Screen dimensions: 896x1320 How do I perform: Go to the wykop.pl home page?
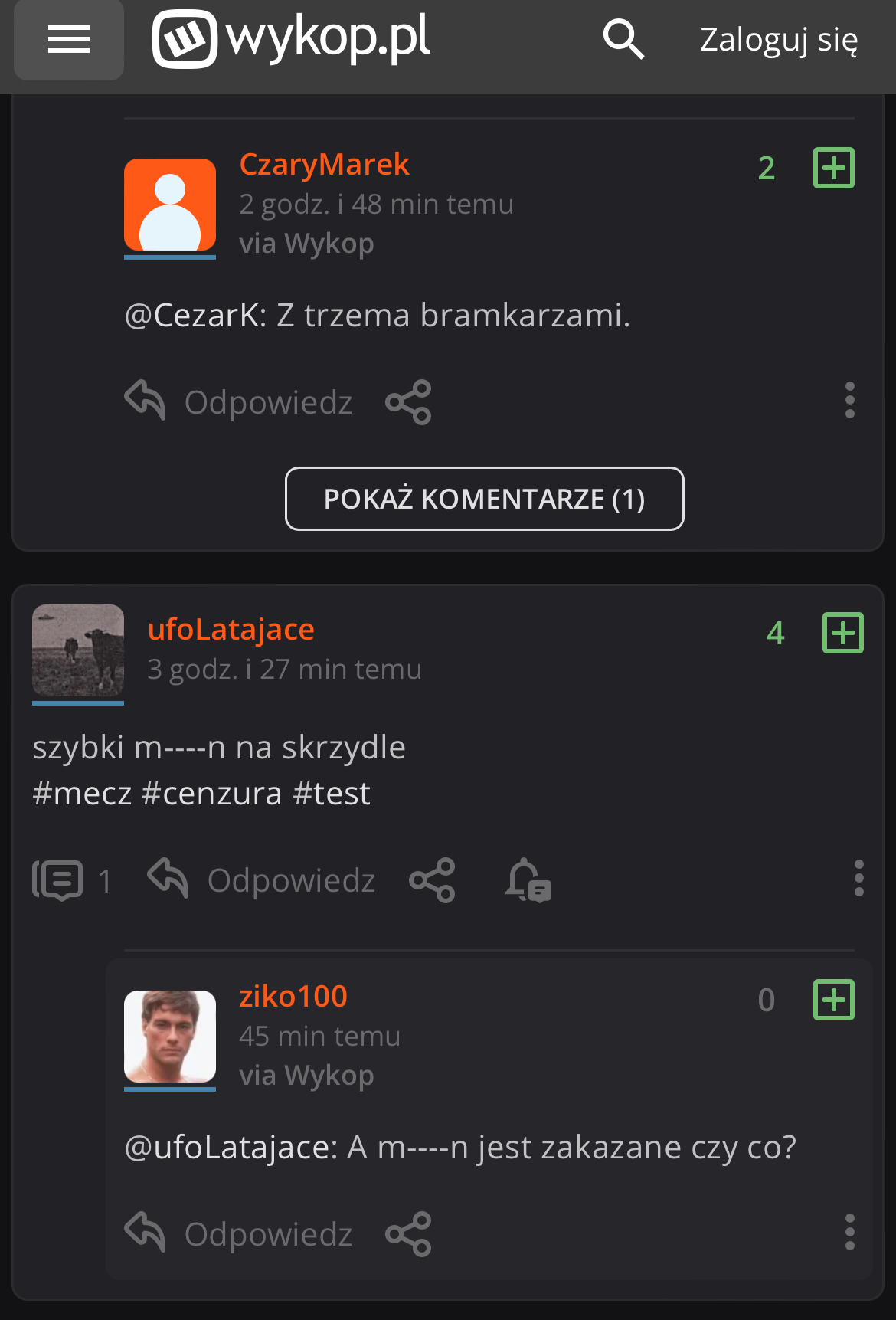(291, 38)
